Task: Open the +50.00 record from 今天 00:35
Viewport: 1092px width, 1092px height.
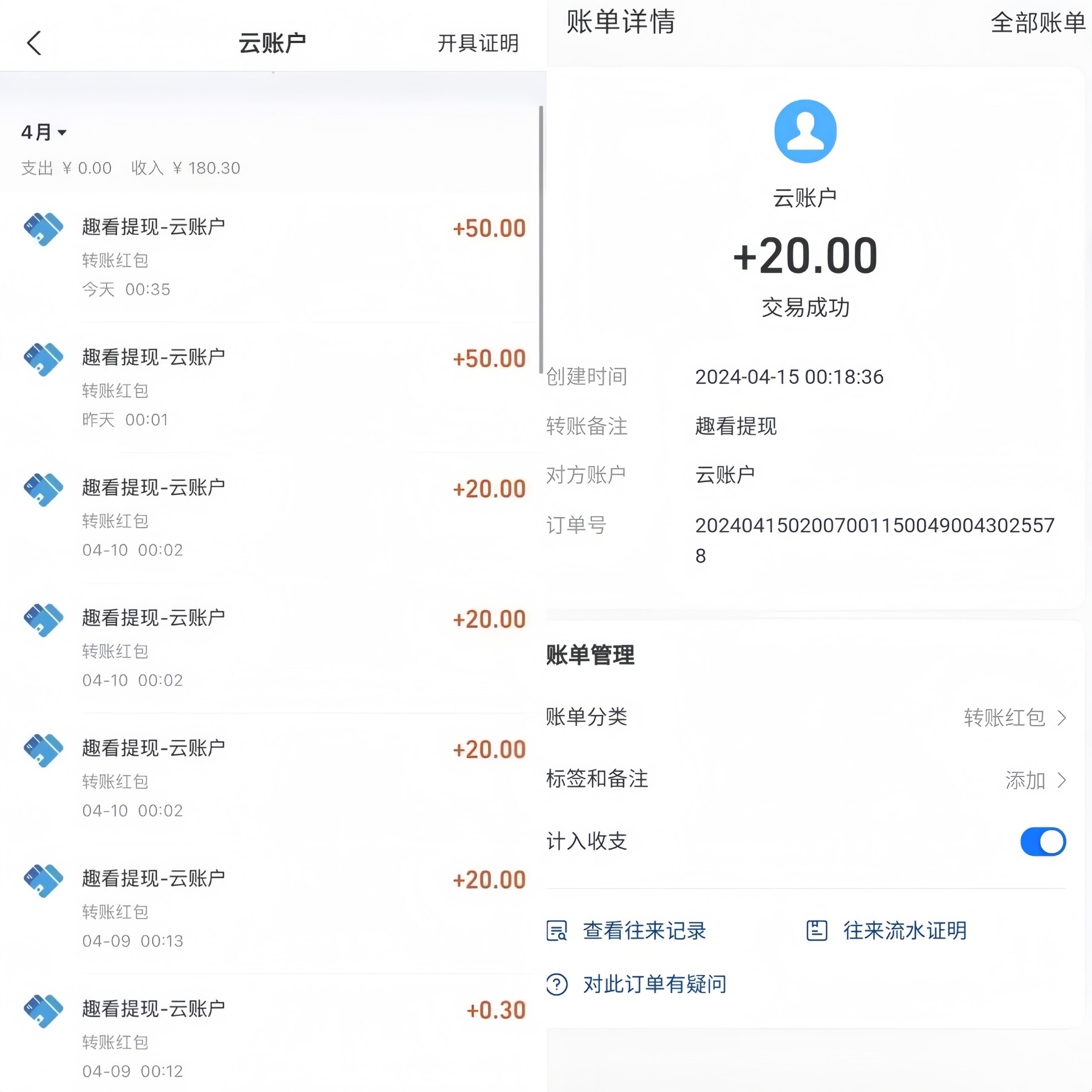Action: point(271,257)
